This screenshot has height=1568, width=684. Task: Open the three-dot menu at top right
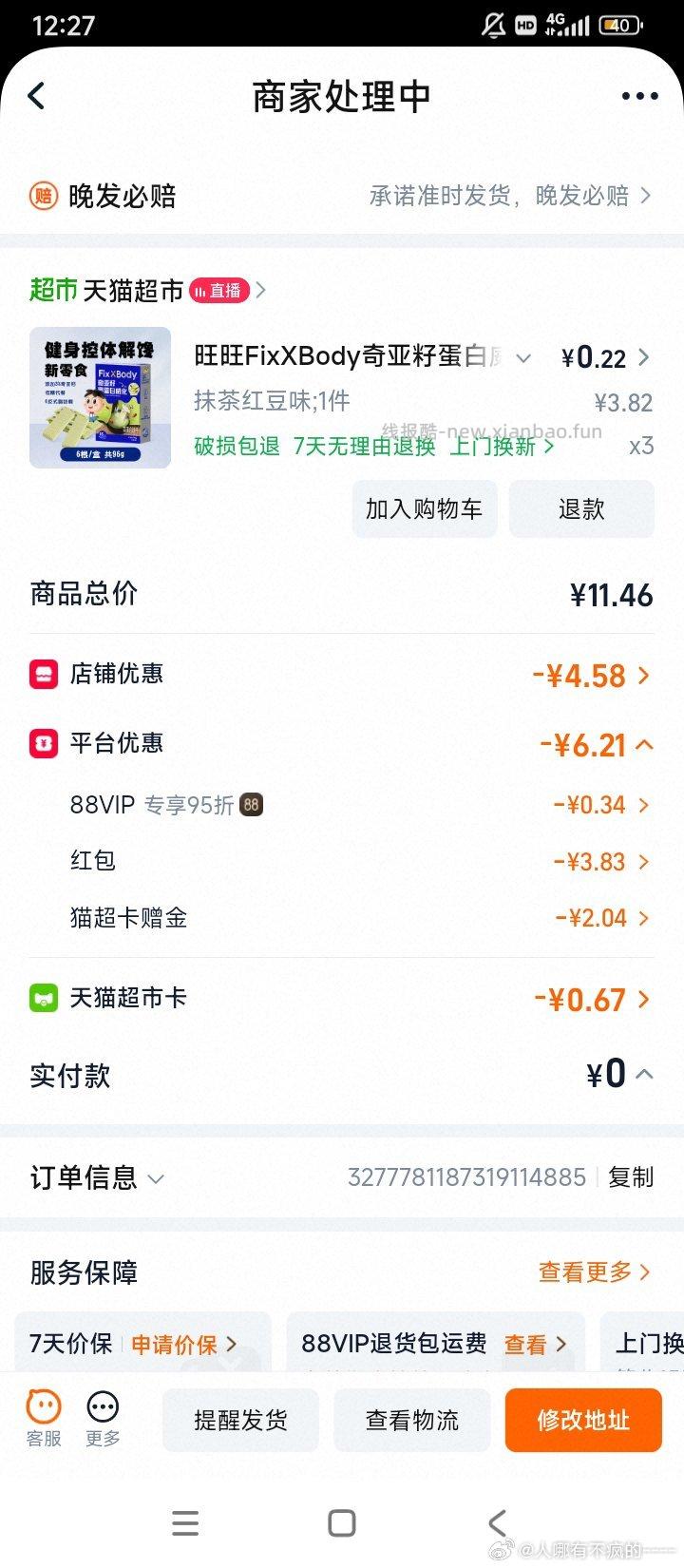coord(638,95)
